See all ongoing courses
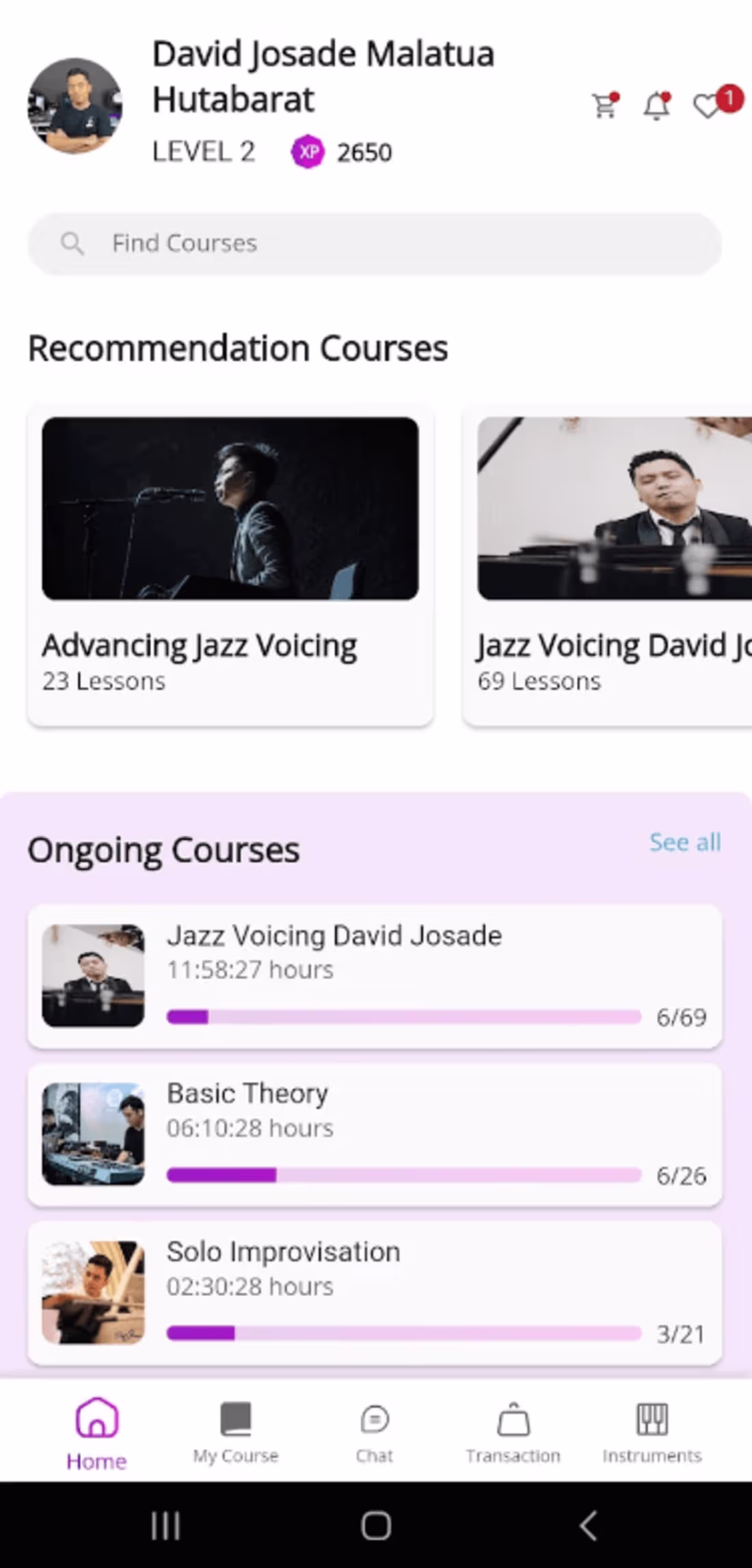This screenshot has width=752, height=1568. pos(684,842)
